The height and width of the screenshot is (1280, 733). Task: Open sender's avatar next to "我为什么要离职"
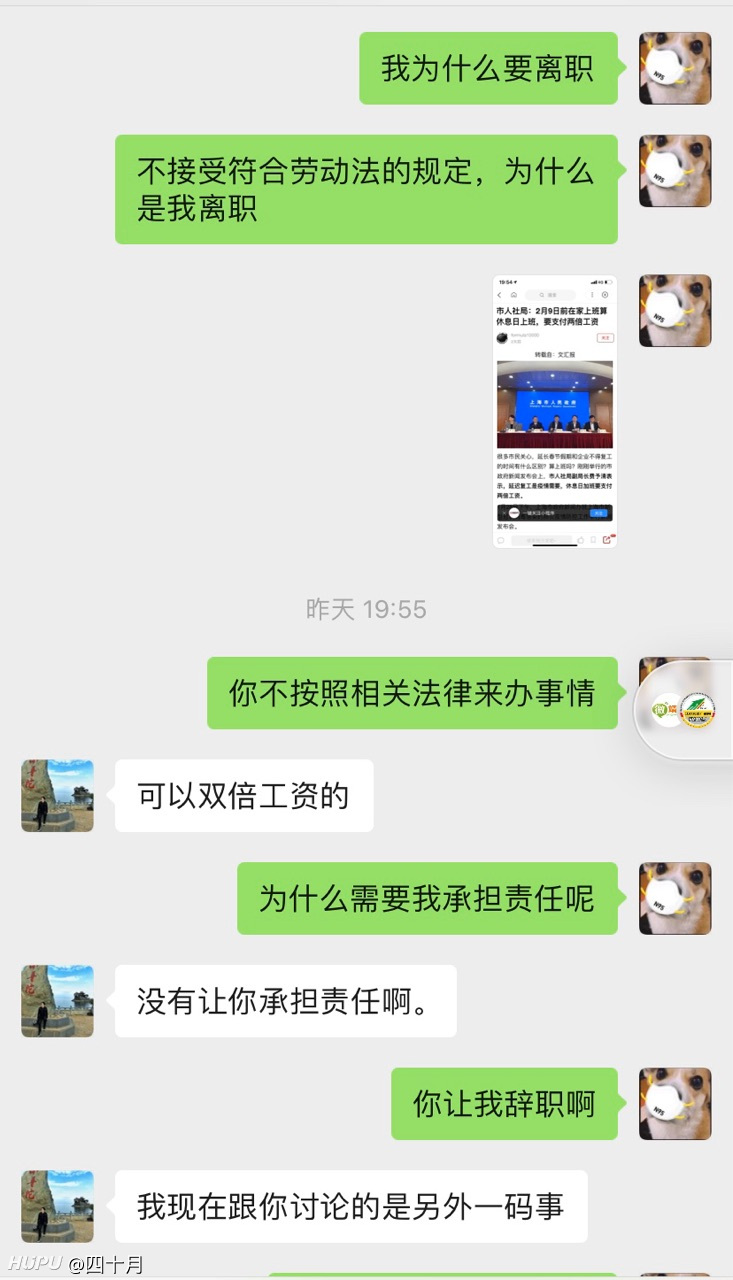coord(675,68)
